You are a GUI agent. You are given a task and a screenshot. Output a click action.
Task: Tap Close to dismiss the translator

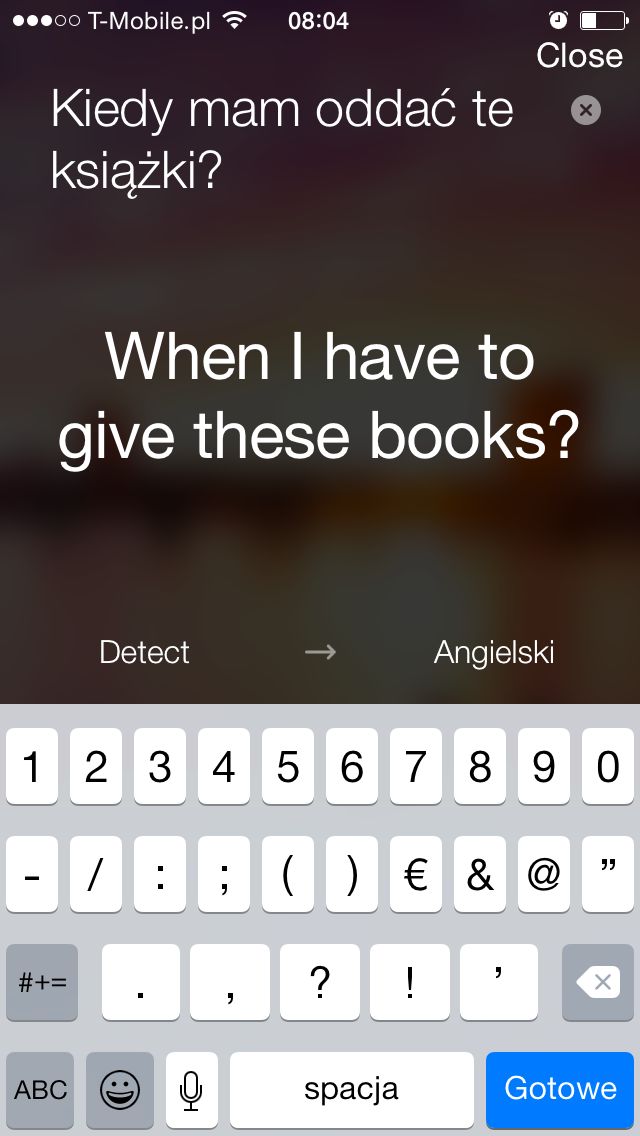[579, 56]
